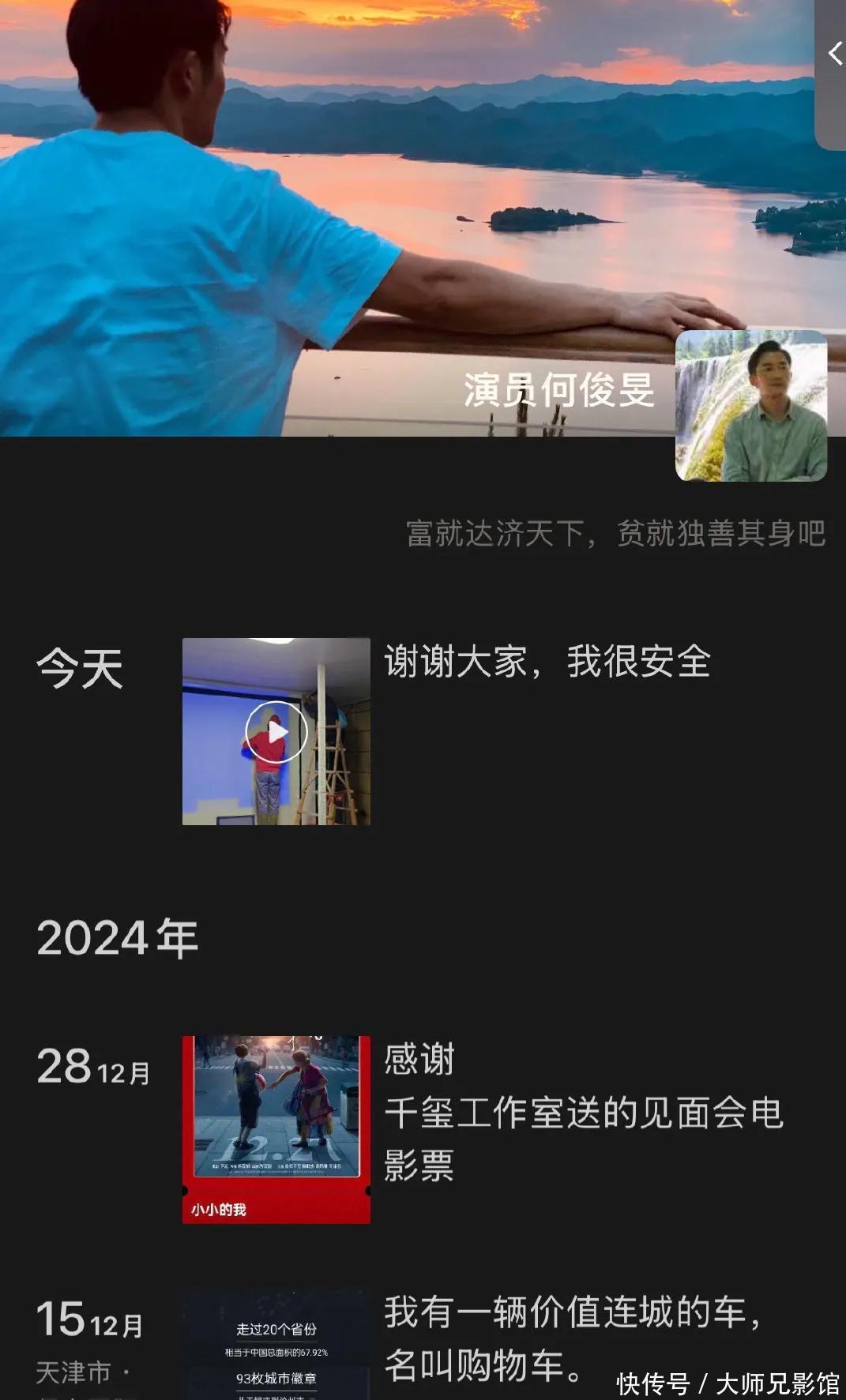Viewport: 846px width, 1400px height.
Task: Open the profile avatar of 演员何俊旻
Action: 750,405
